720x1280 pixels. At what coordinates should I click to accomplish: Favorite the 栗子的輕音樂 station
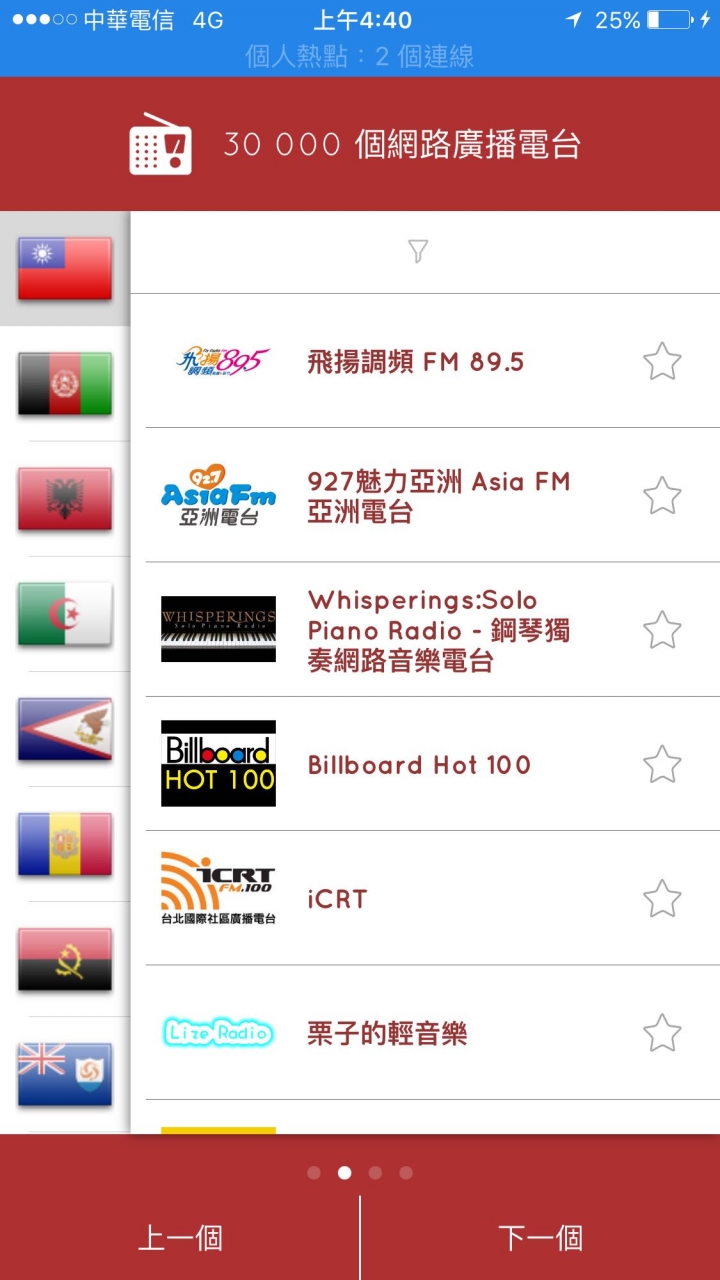[662, 1033]
